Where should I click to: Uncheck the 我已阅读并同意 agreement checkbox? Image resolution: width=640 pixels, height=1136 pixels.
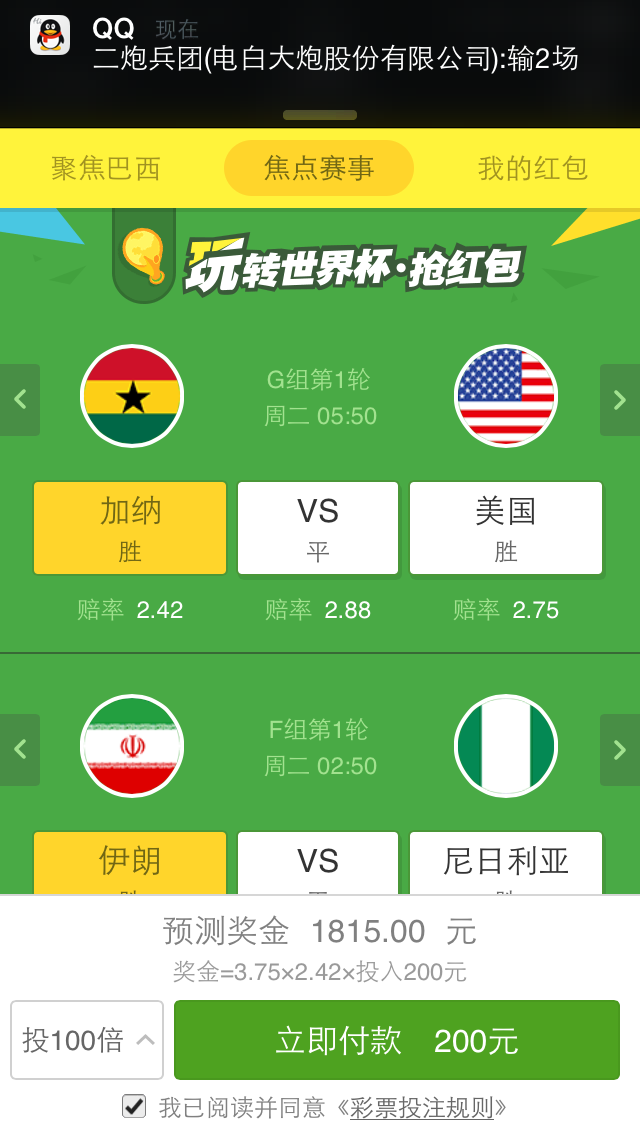pos(134,1106)
